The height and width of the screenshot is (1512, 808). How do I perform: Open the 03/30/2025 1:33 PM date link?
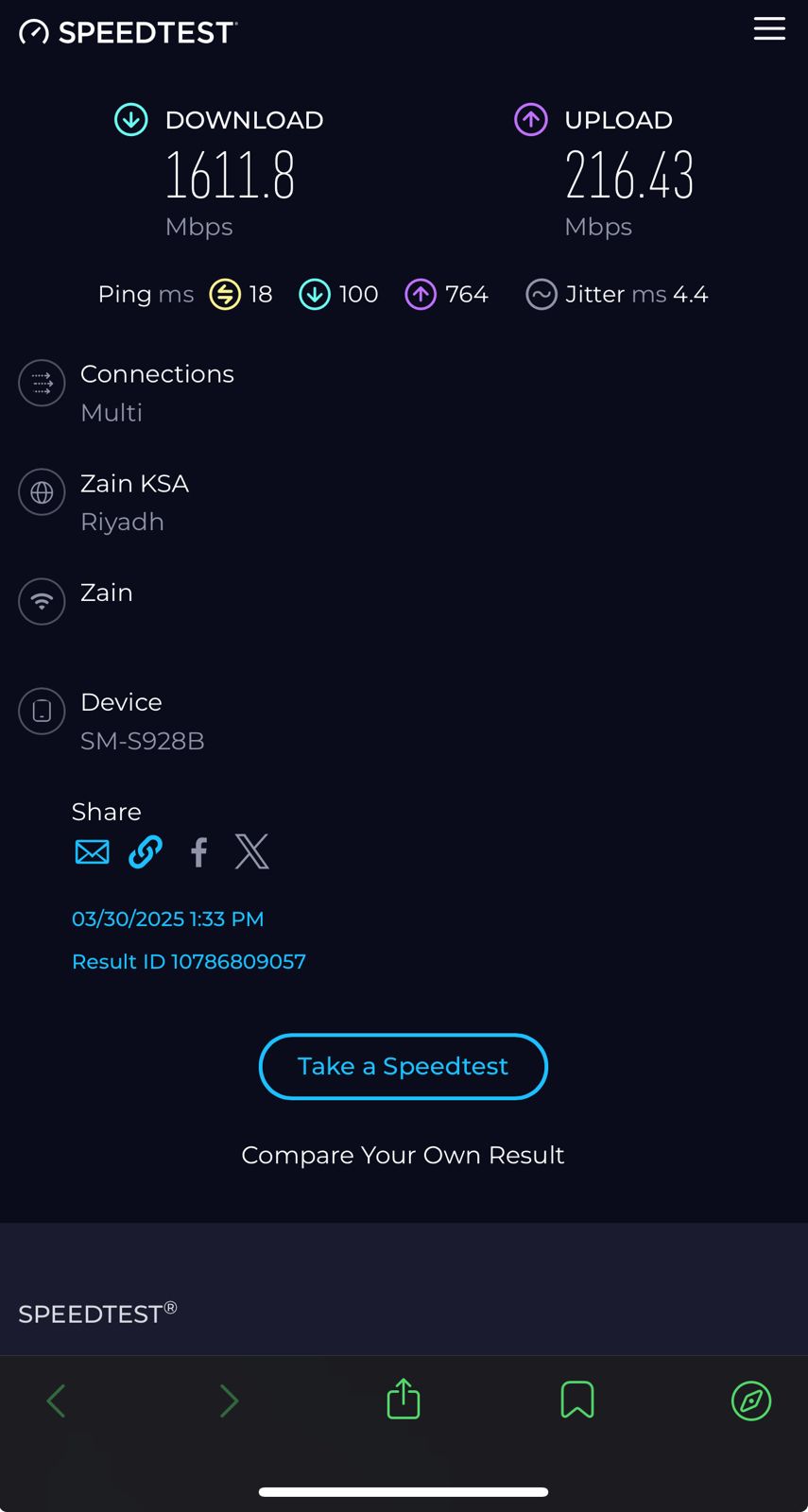pos(168,919)
